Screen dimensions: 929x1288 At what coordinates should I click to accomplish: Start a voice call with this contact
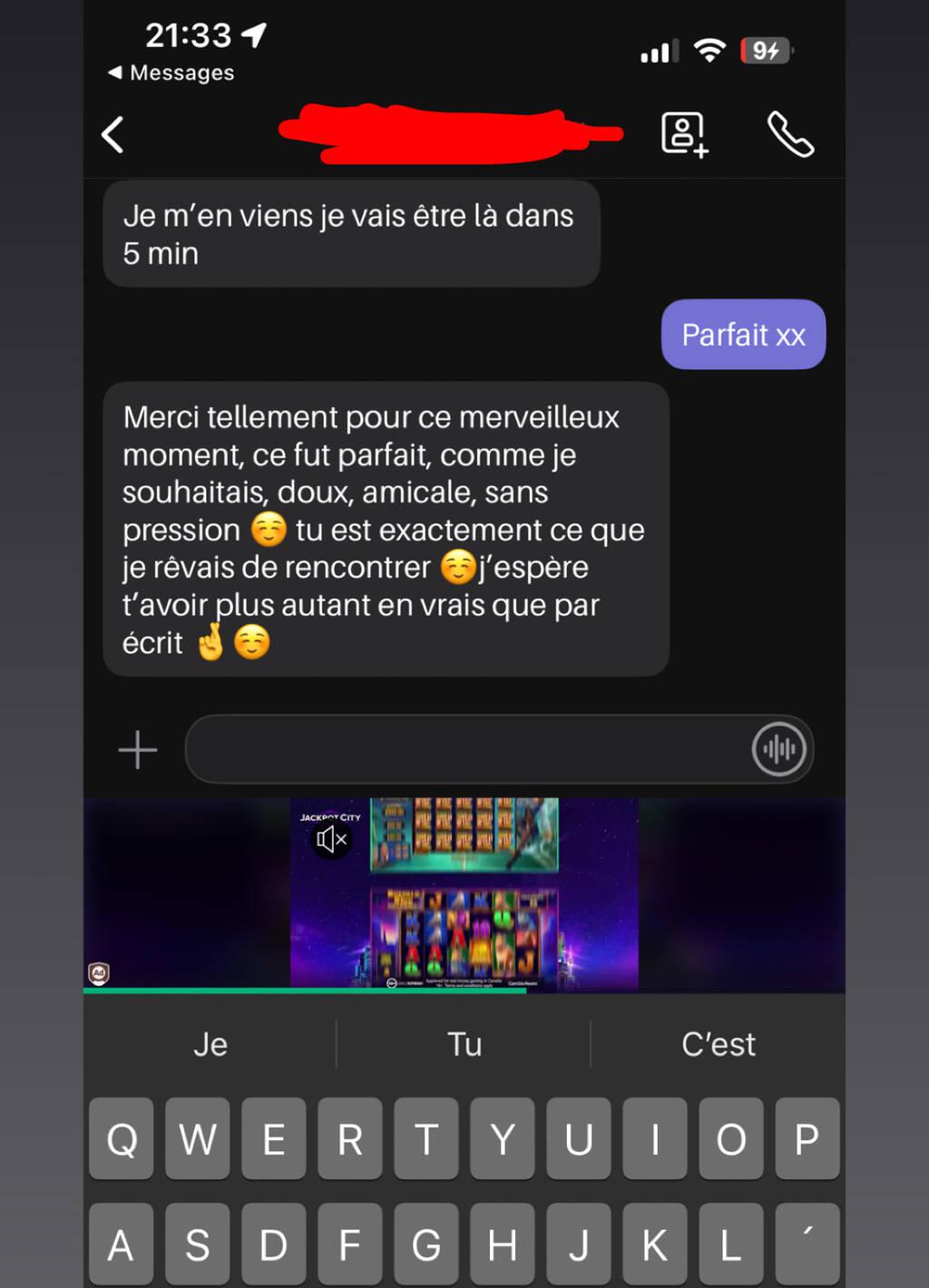[790, 134]
